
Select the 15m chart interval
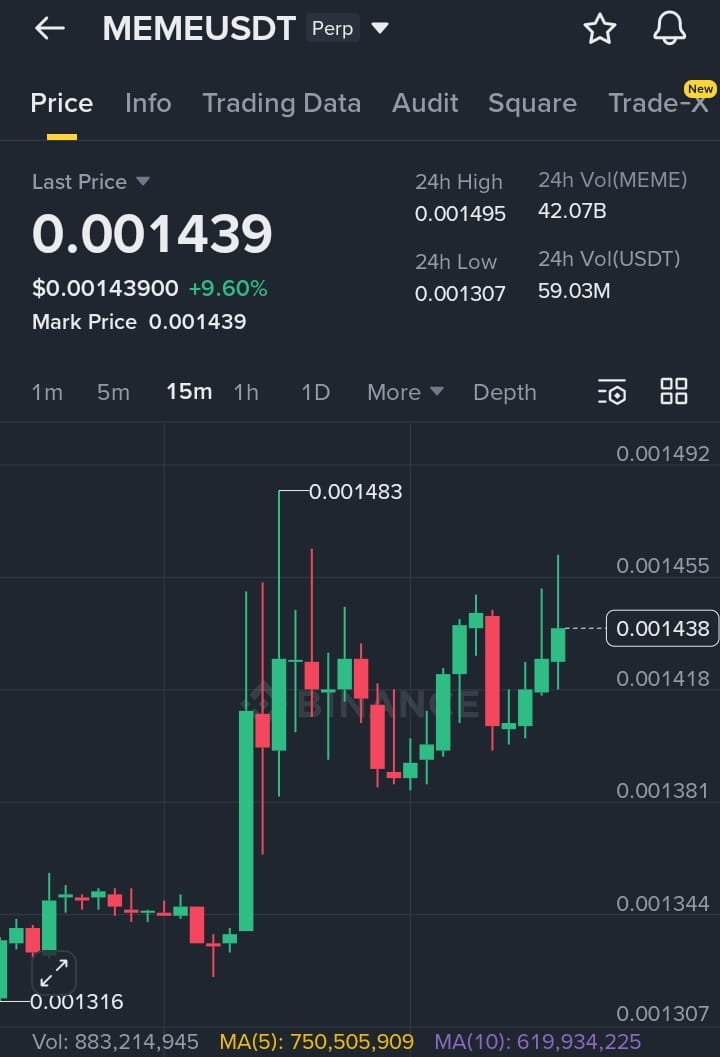(189, 392)
